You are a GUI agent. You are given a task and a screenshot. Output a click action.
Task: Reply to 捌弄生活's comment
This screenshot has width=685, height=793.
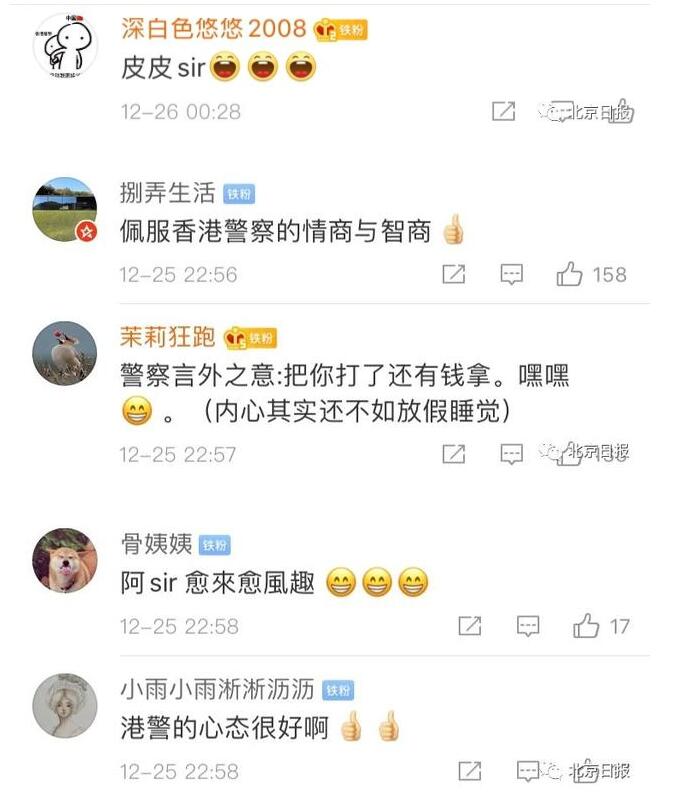(512, 274)
